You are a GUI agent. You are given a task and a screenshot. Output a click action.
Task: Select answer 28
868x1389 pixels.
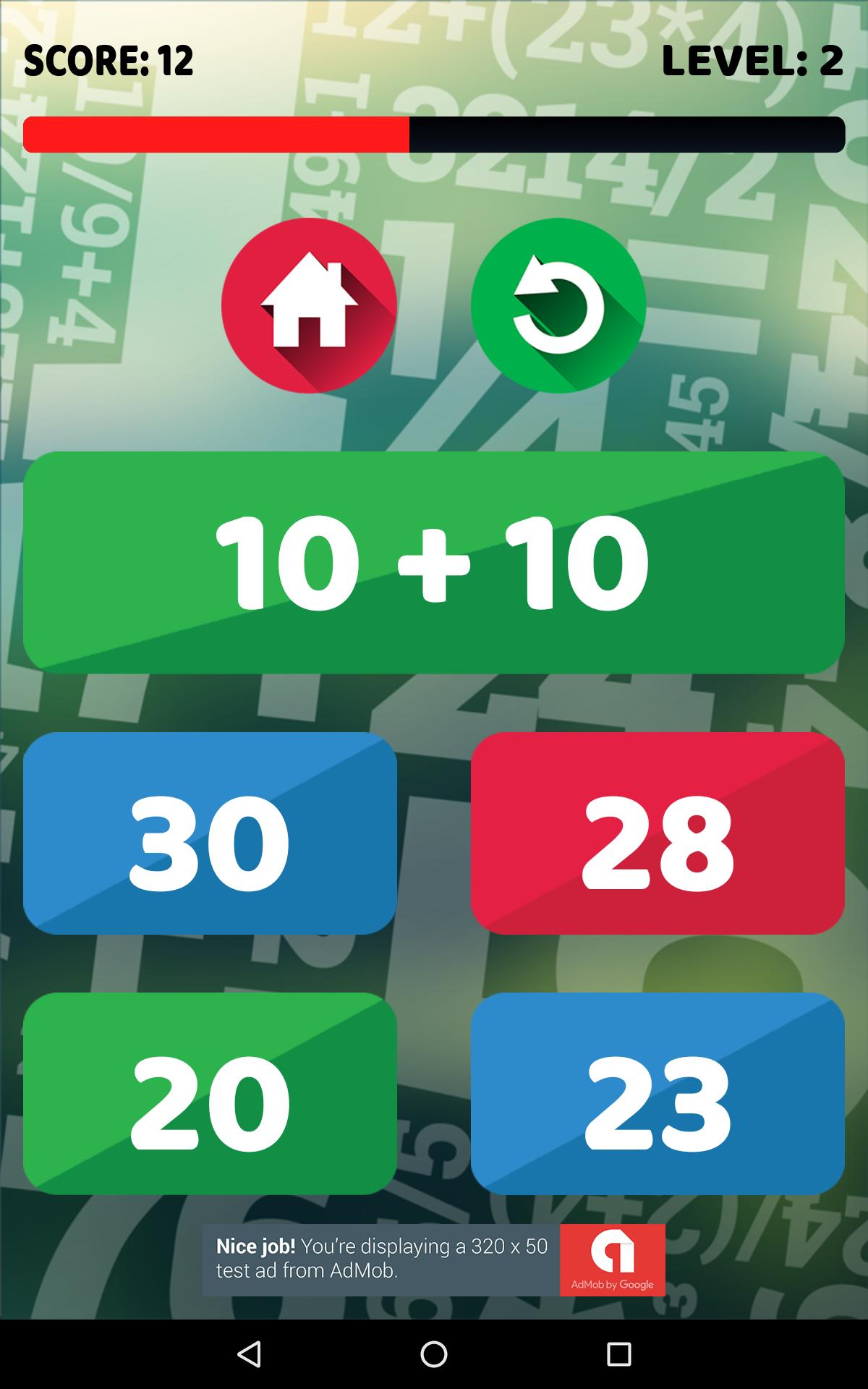[x=658, y=833]
